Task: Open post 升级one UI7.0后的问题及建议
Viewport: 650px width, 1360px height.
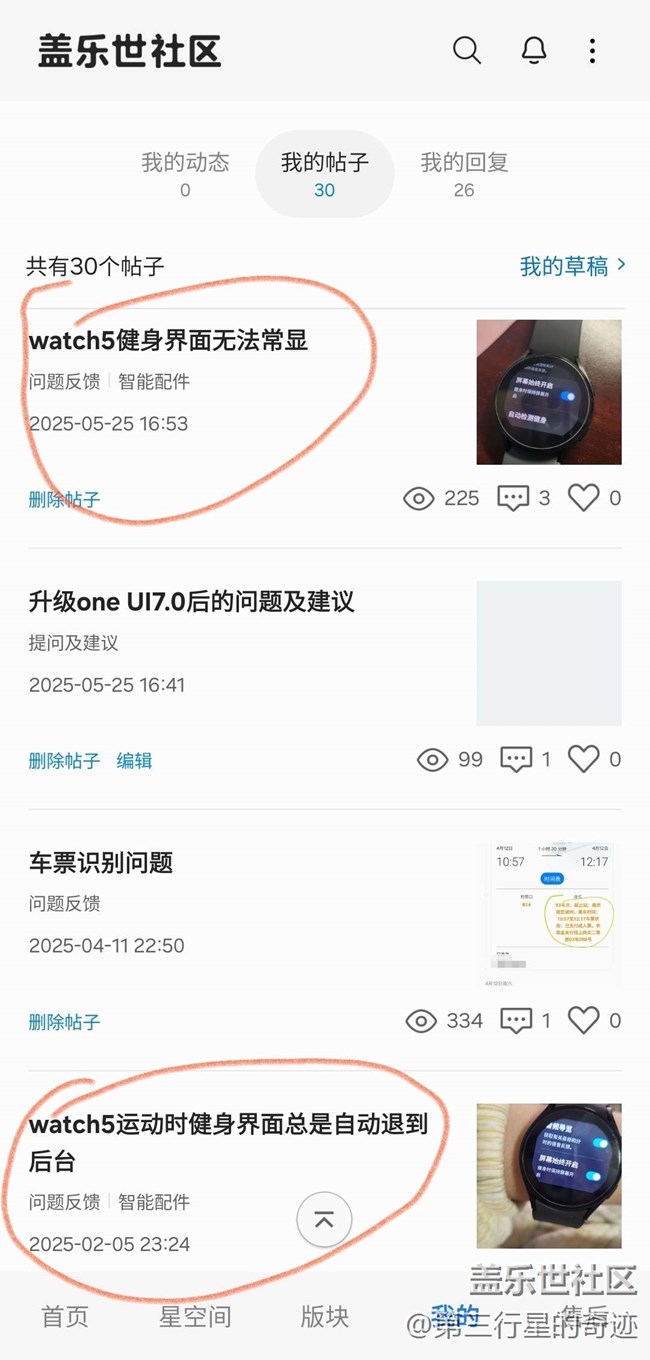Action: click(191, 602)
